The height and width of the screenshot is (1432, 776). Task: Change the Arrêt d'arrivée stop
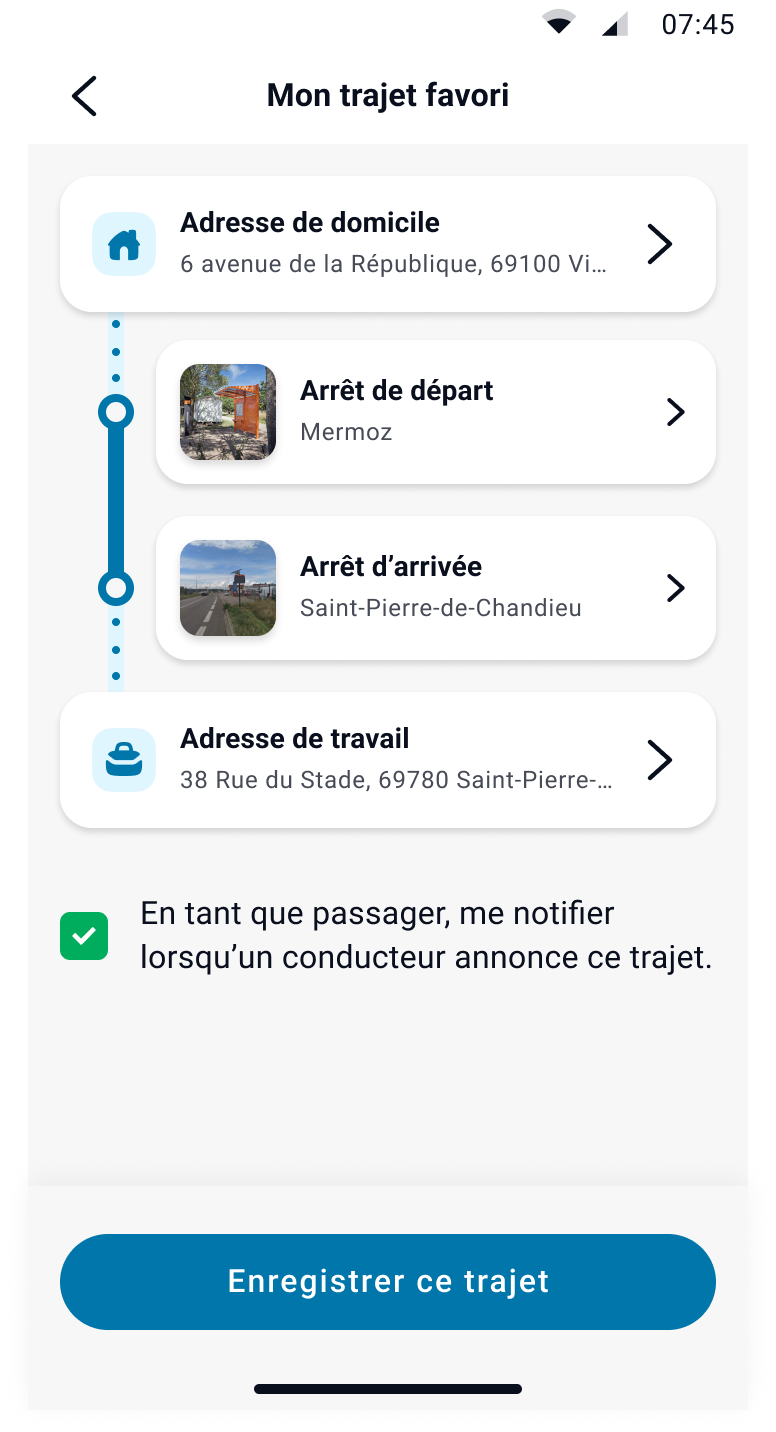(x=436, y=588)
